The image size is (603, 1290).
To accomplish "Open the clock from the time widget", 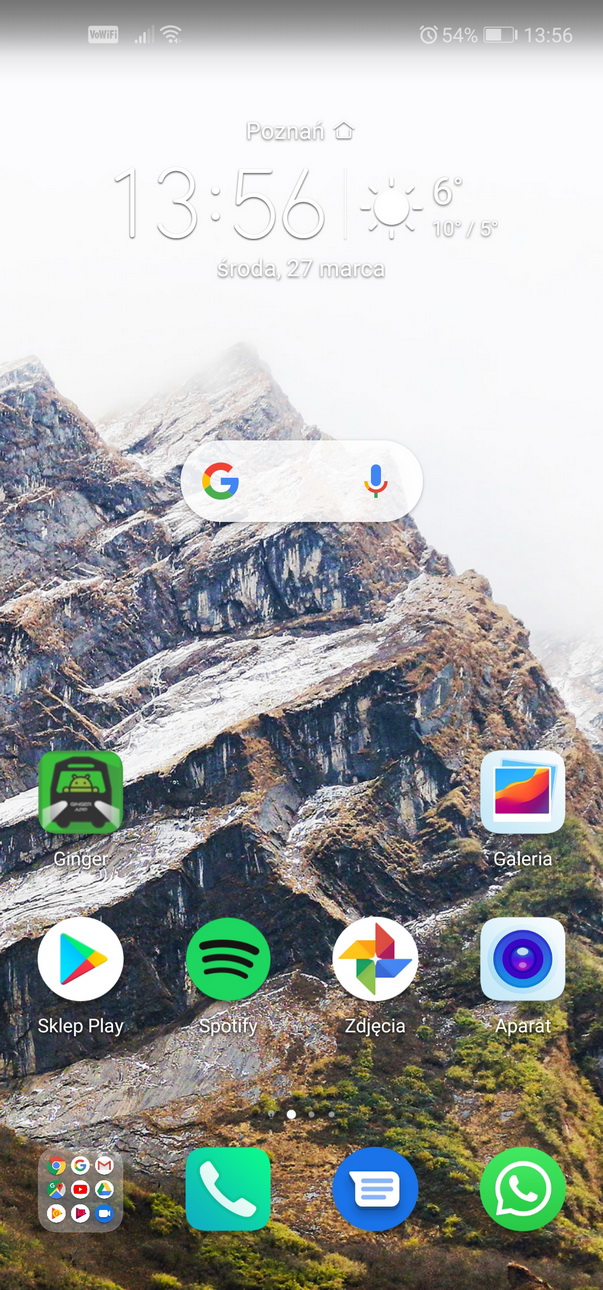I will coord(220,204).
